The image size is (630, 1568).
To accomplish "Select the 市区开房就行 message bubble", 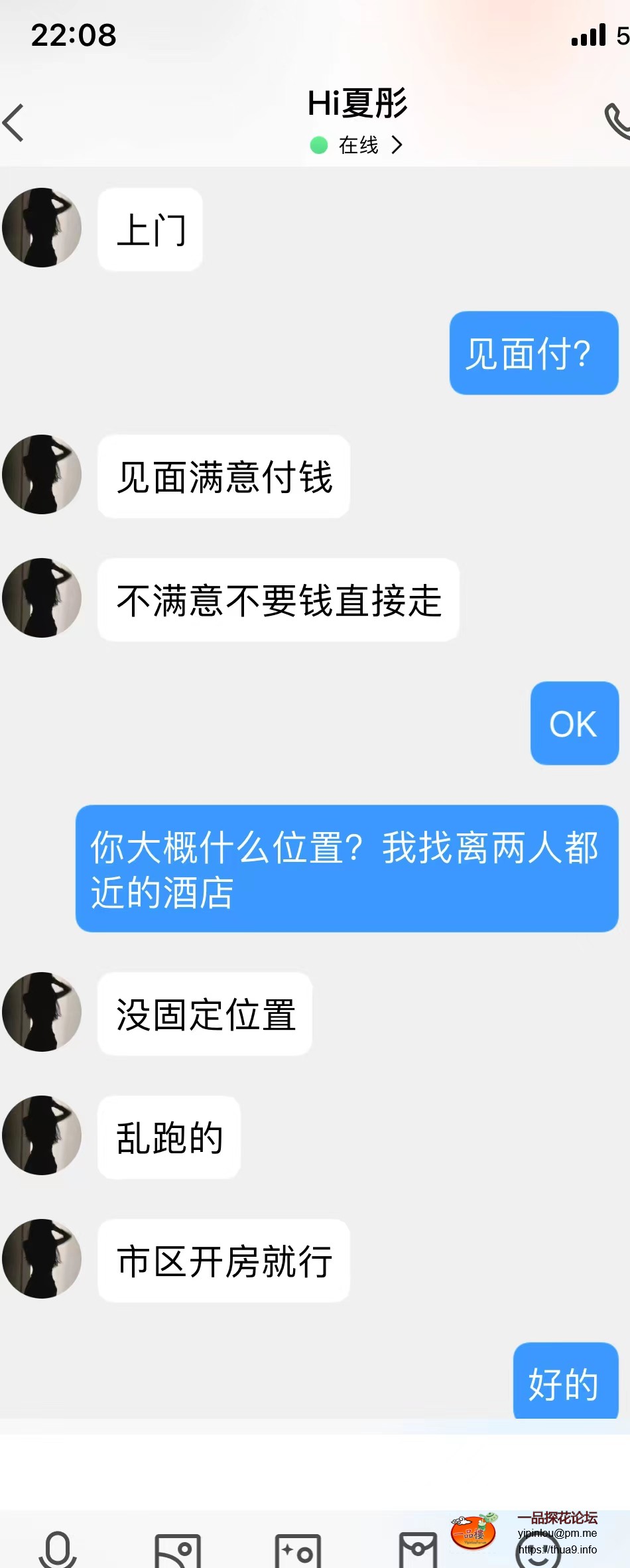I will click(x=223, y=1260).
